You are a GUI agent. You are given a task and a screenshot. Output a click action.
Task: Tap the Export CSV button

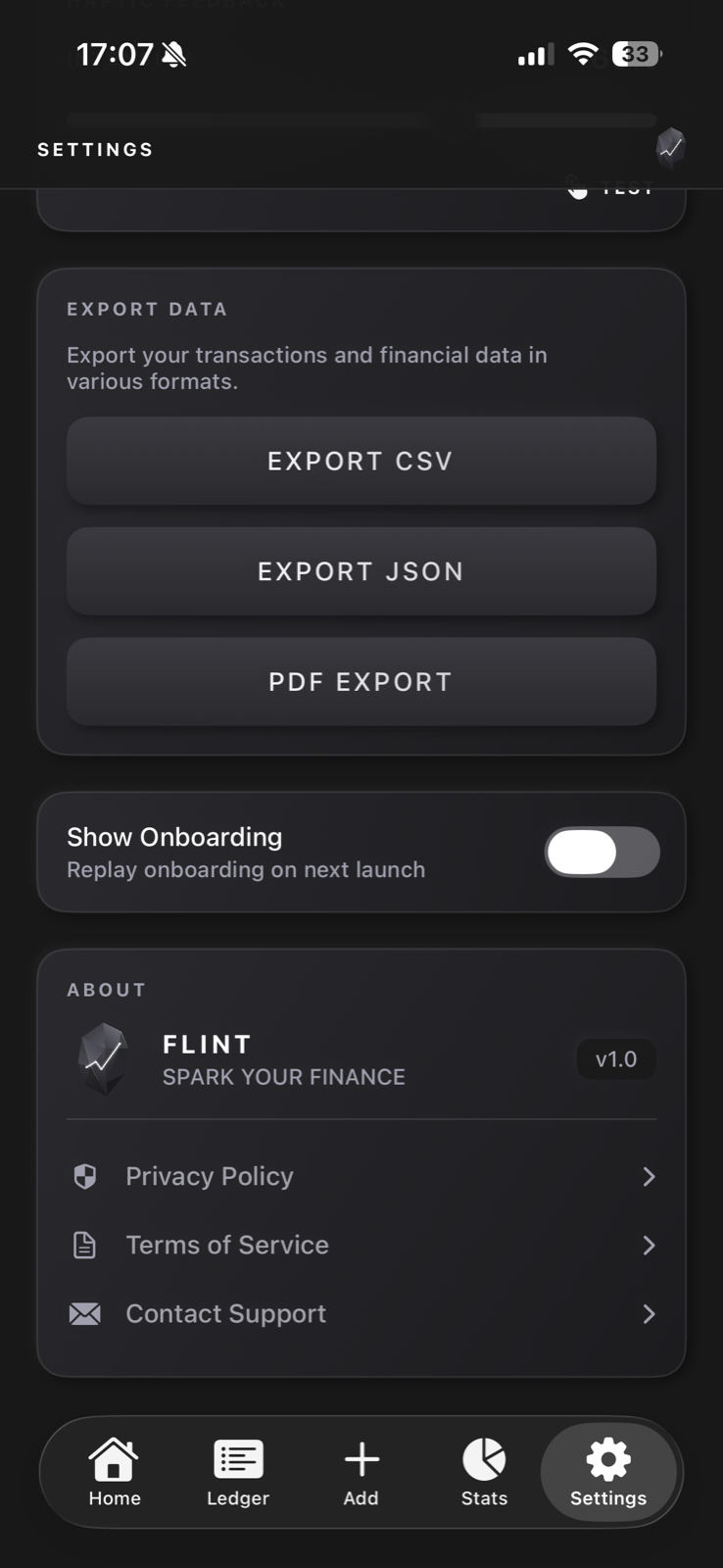coord(361,461)
